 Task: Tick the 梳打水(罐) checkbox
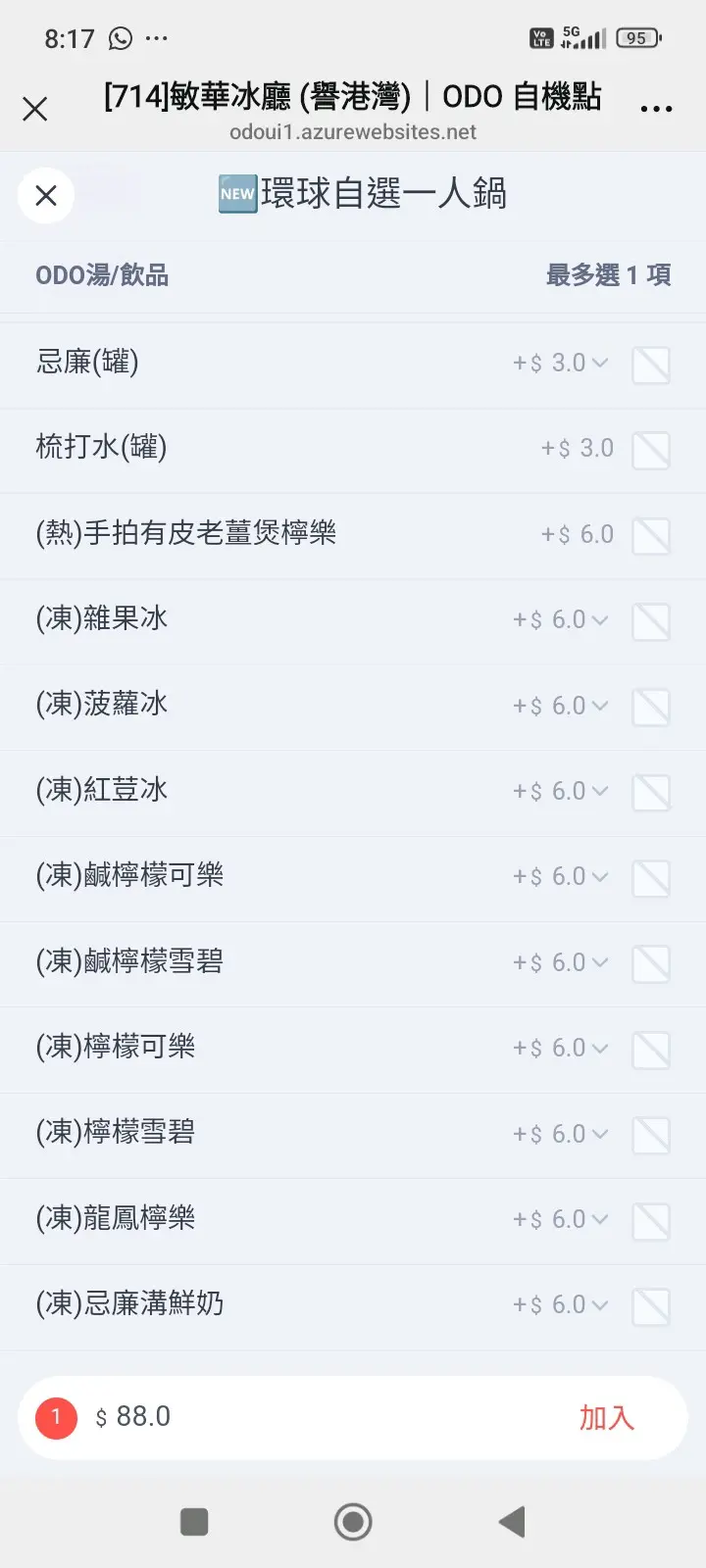coord(651,450)
